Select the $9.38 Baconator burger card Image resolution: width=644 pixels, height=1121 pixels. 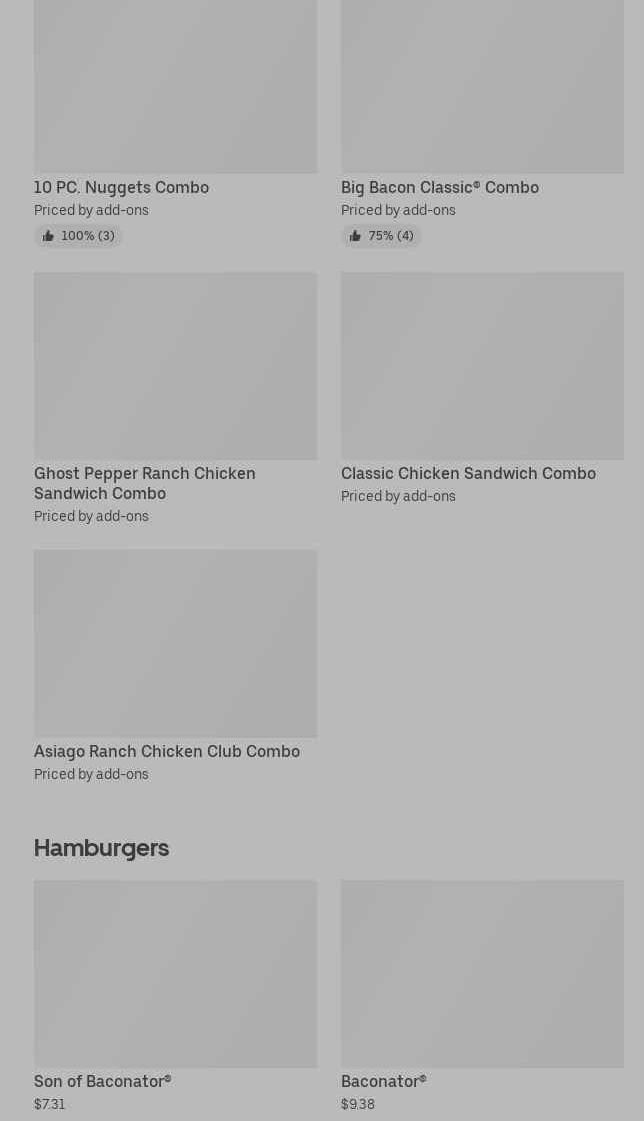(x=482, y=996)
